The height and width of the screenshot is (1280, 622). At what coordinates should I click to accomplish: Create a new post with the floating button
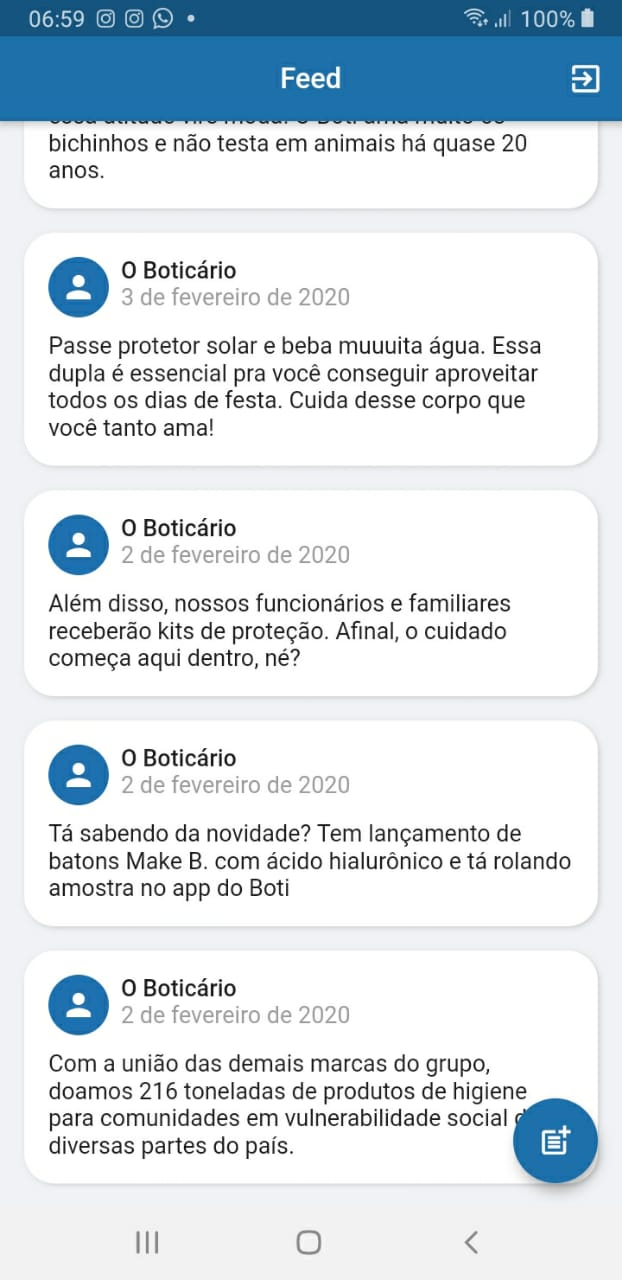[x=555, y=1140]
